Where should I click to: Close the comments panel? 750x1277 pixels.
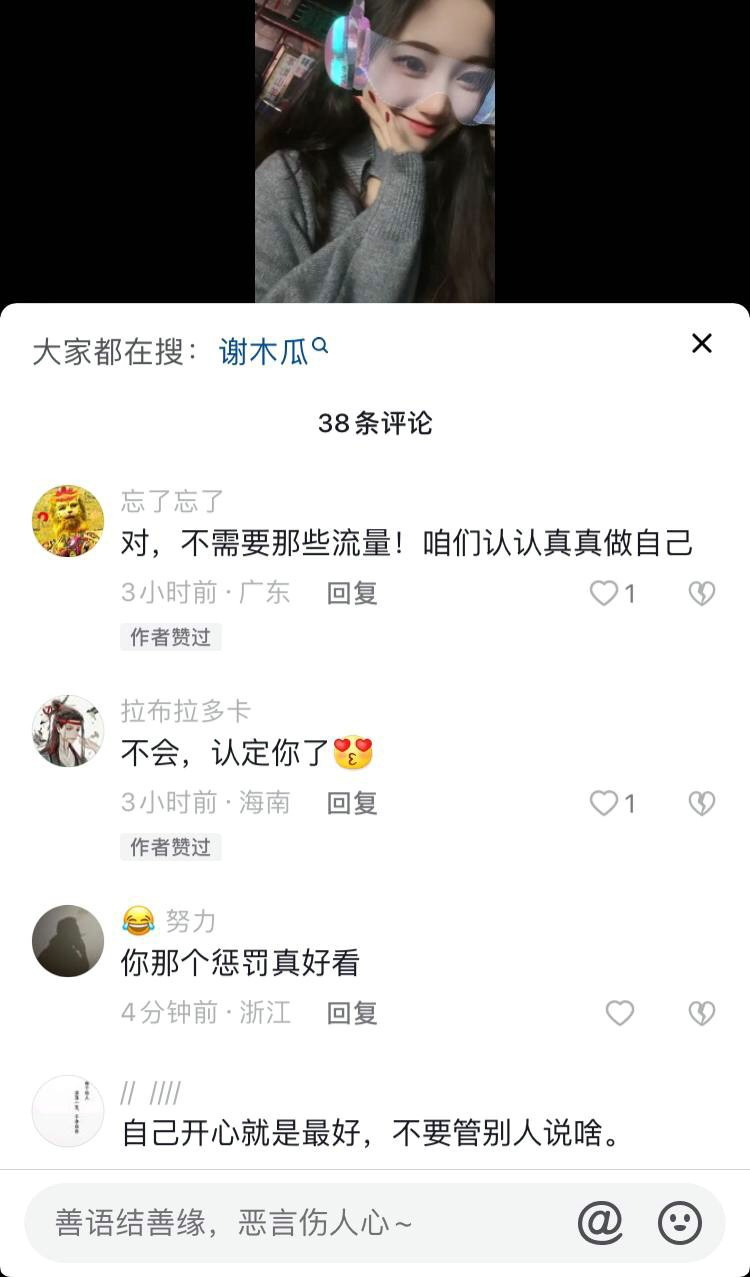point(702,344)
